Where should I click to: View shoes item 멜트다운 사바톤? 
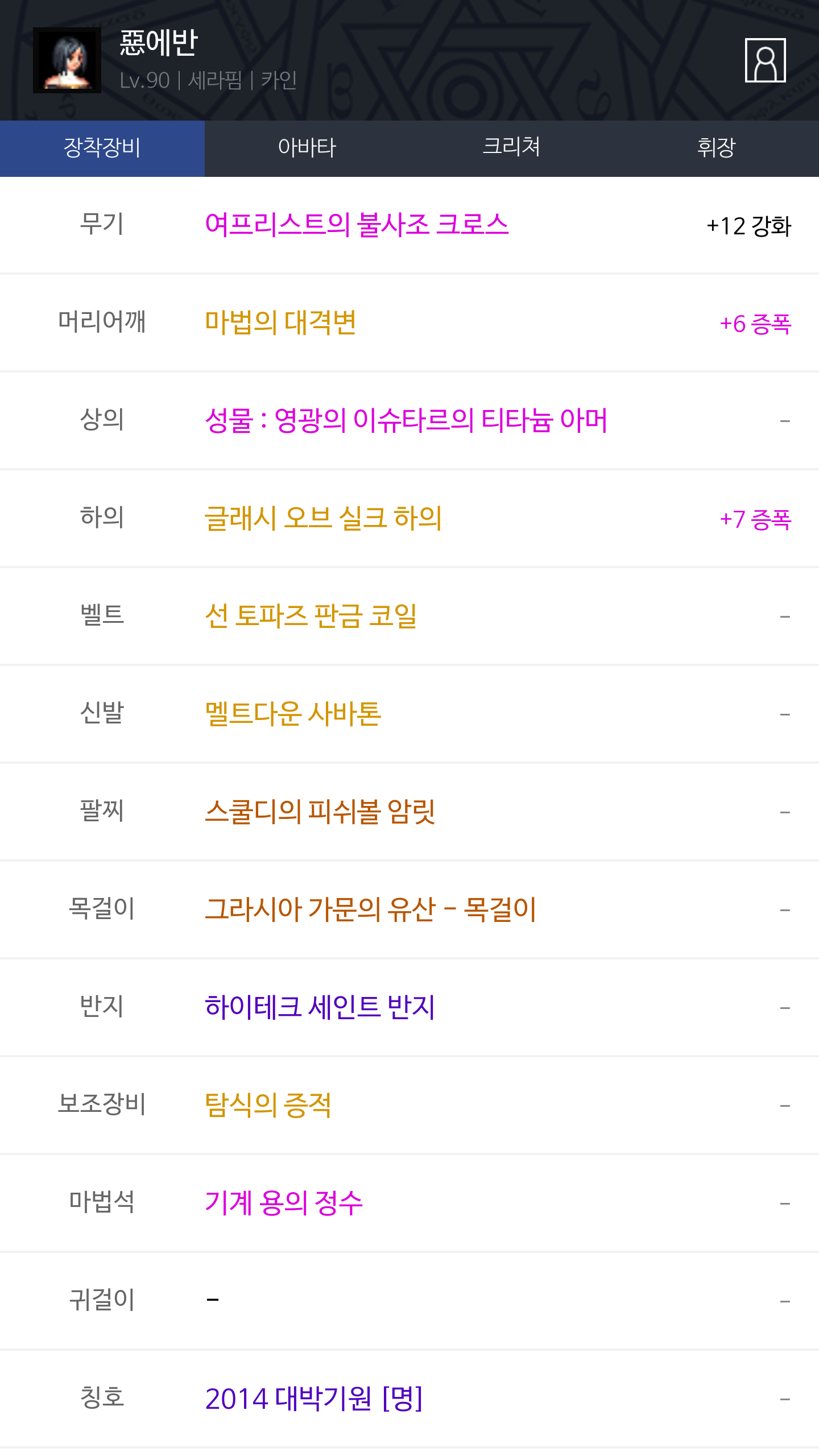(x=293, y=714)
